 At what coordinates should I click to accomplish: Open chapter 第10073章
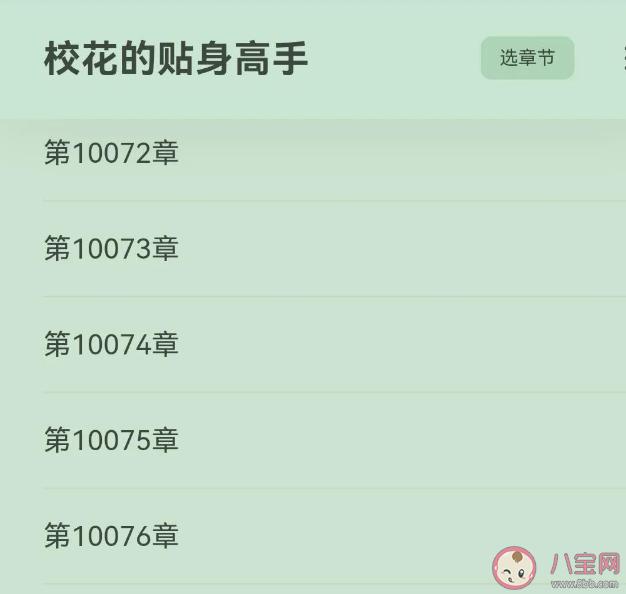coord(111,249)
